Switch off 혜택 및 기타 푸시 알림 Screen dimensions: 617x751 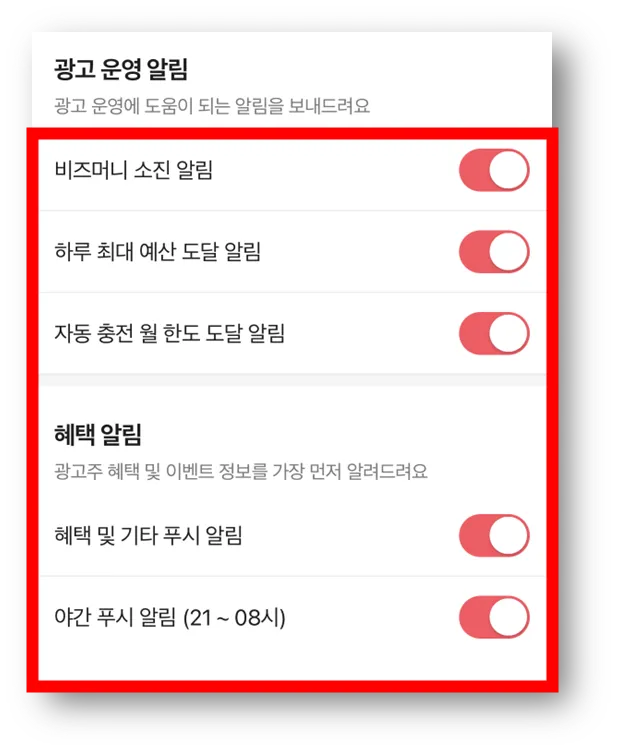(x=493, y=536)
